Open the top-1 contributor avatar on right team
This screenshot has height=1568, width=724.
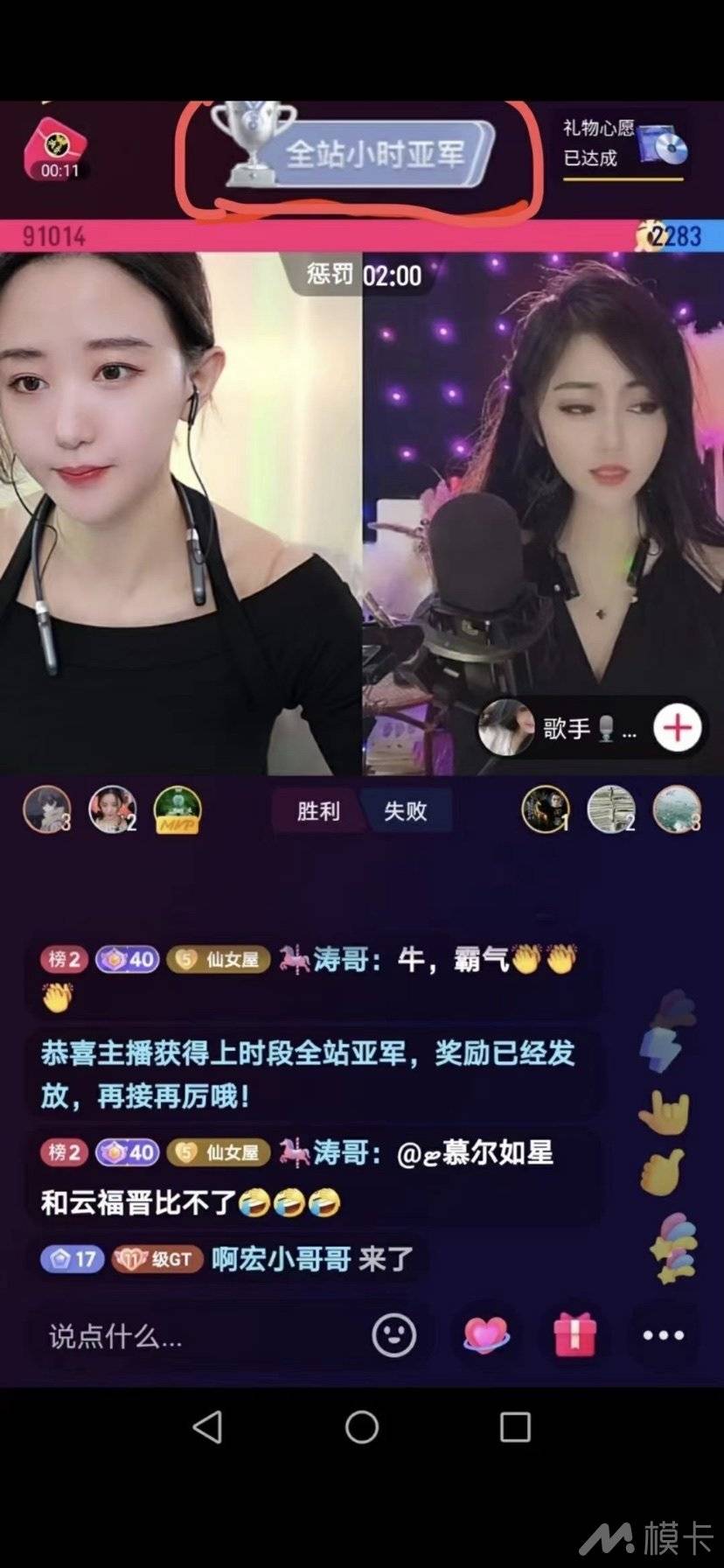coord(546,809)
